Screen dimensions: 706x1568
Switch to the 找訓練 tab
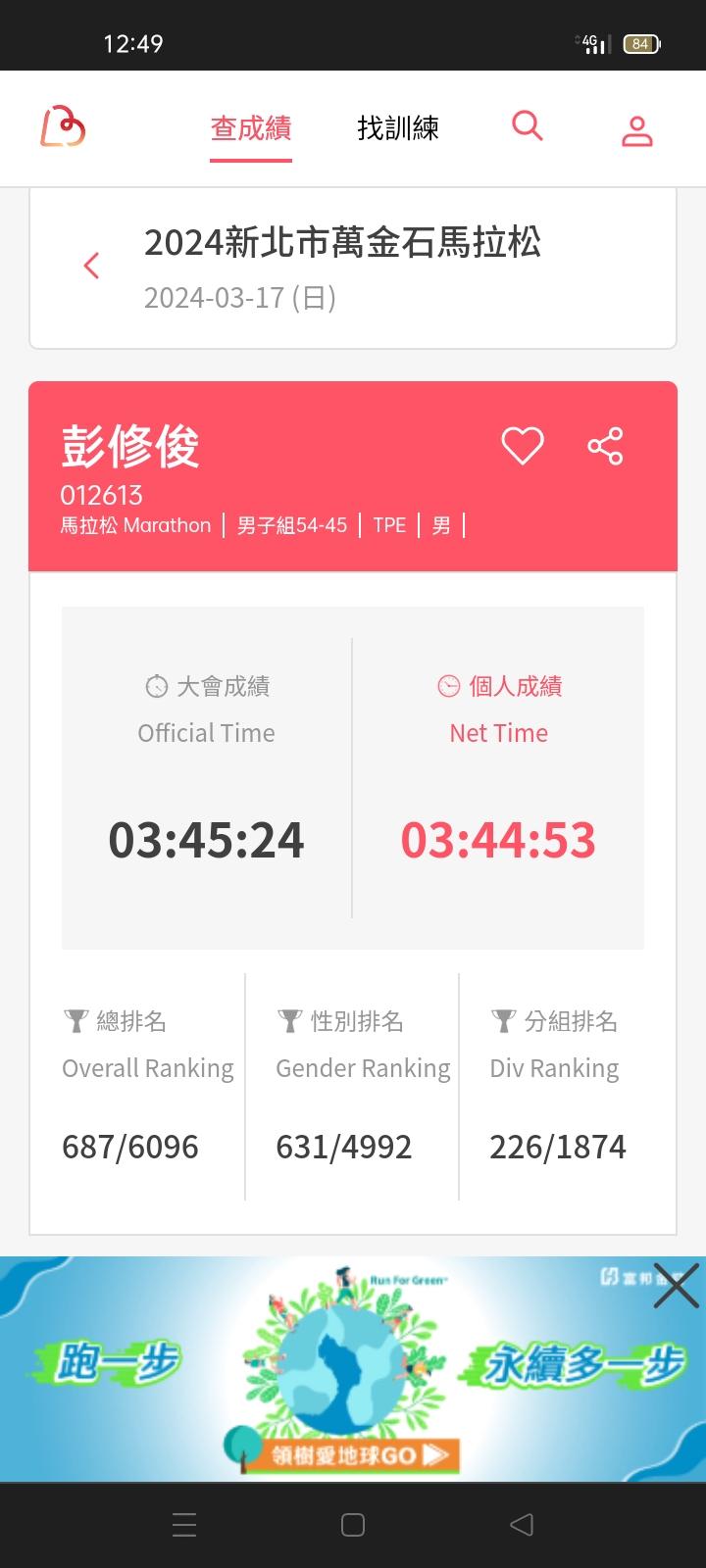click(398, 128)
